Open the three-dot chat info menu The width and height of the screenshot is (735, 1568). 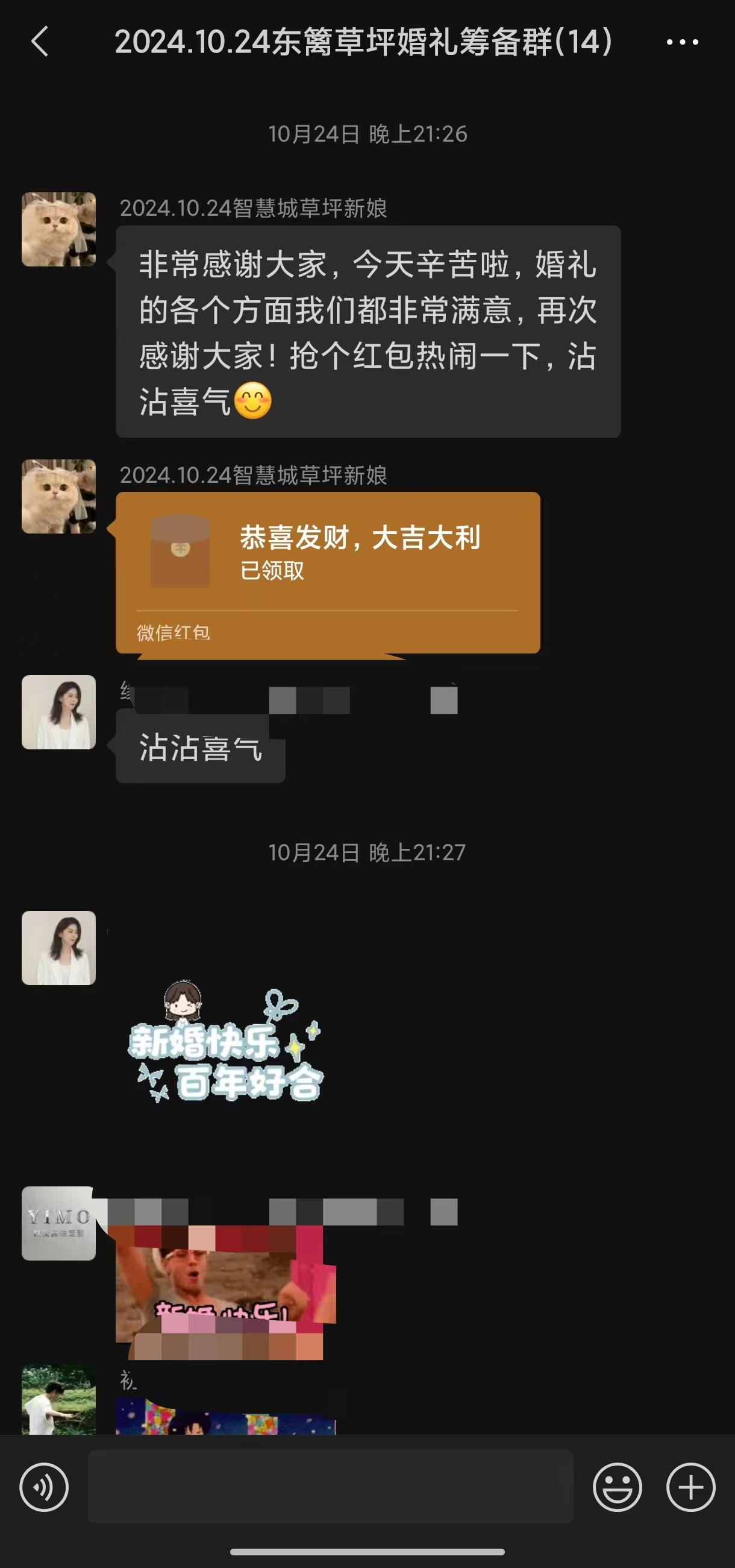(x=682, y=42)
